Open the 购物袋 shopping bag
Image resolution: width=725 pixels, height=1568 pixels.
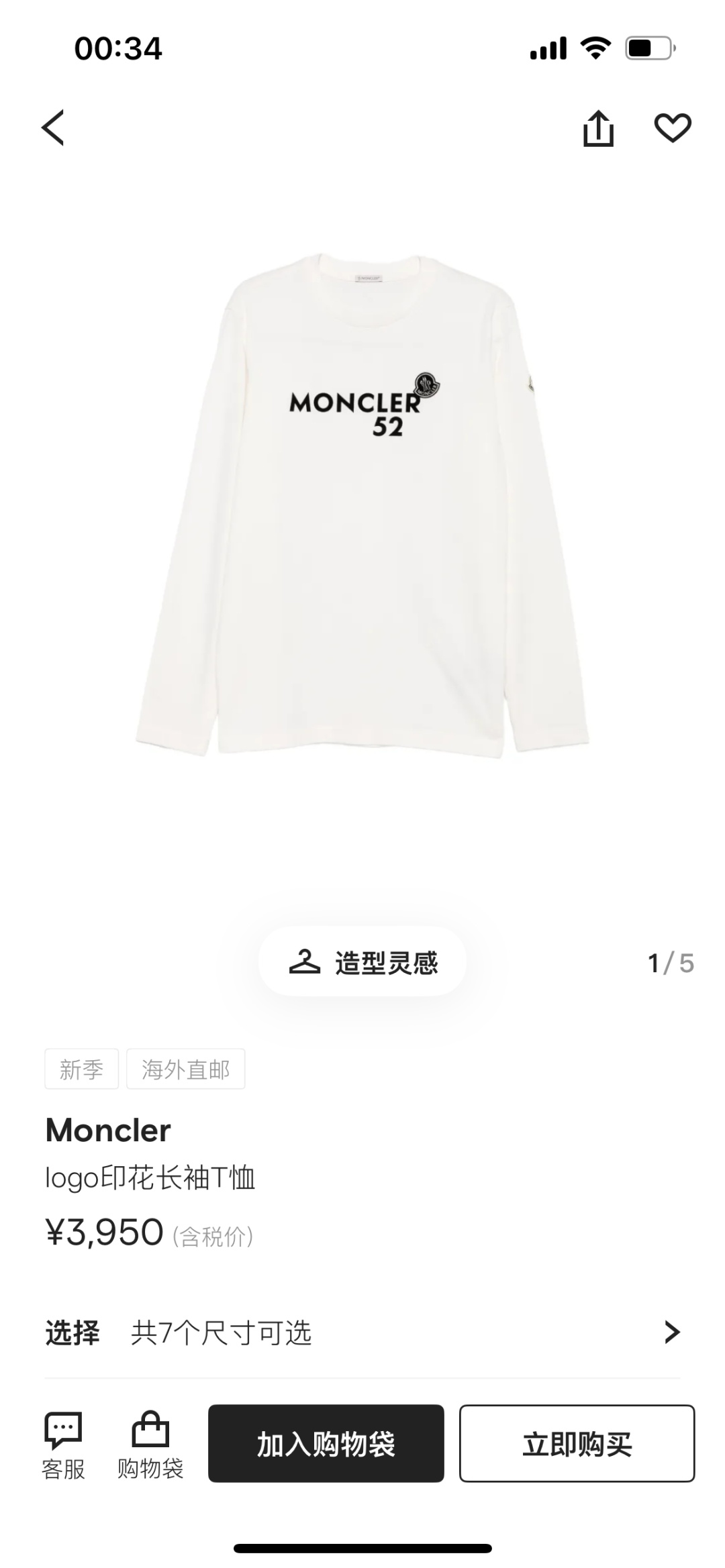pos(150,1445)
